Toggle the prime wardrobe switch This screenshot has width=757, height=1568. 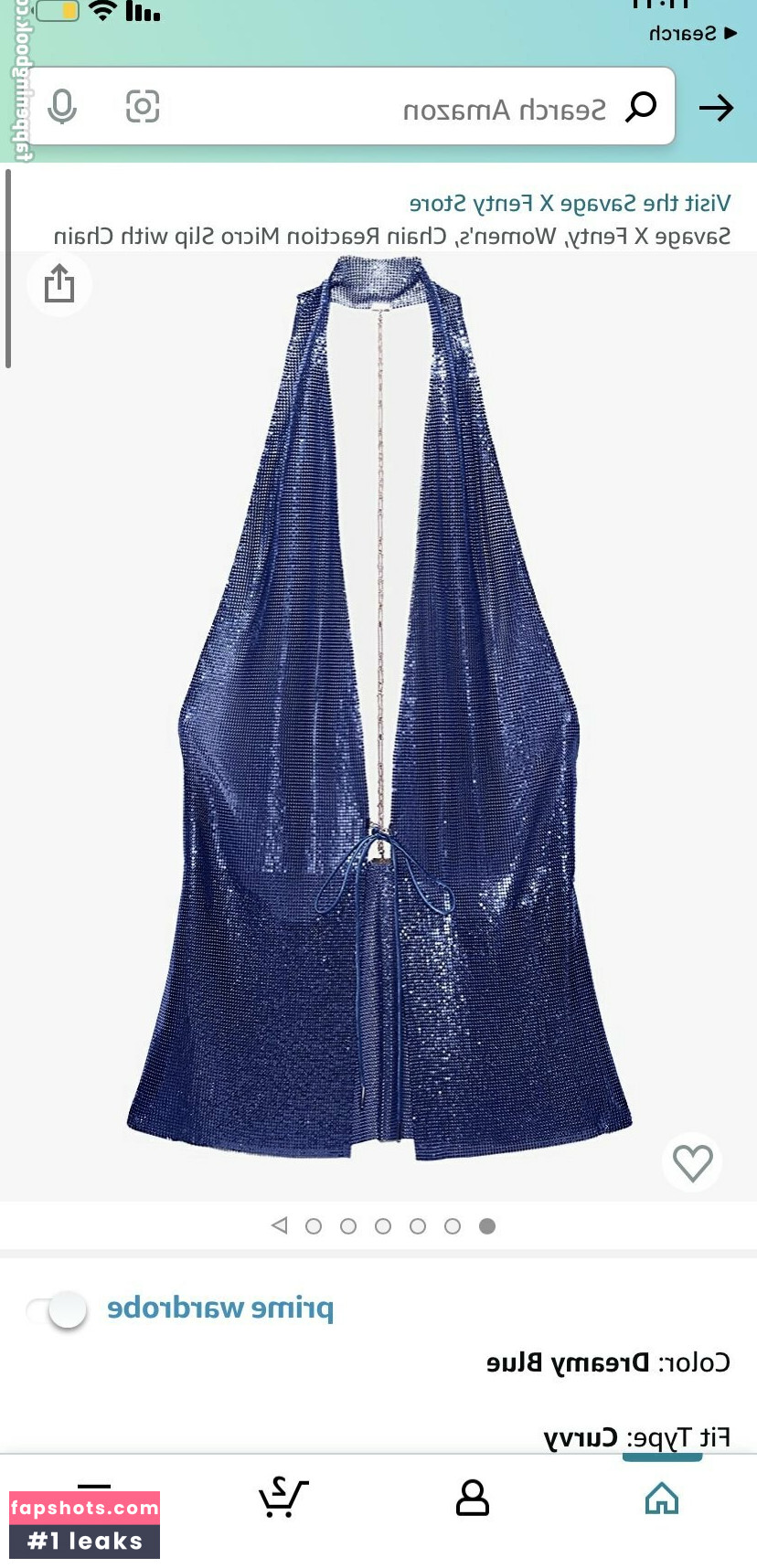tap(58, 1309)
